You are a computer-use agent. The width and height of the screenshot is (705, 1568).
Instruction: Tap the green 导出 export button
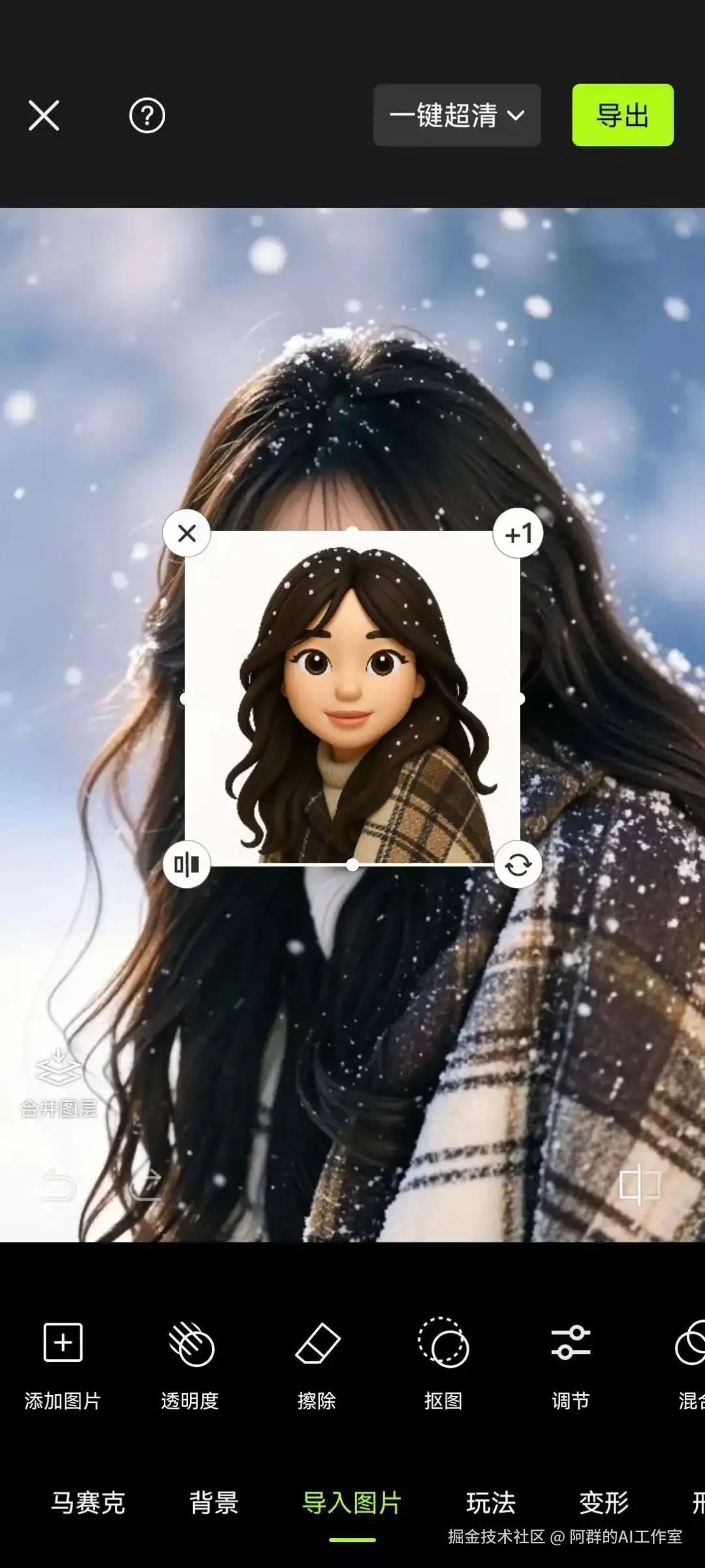tap(622, 115)
